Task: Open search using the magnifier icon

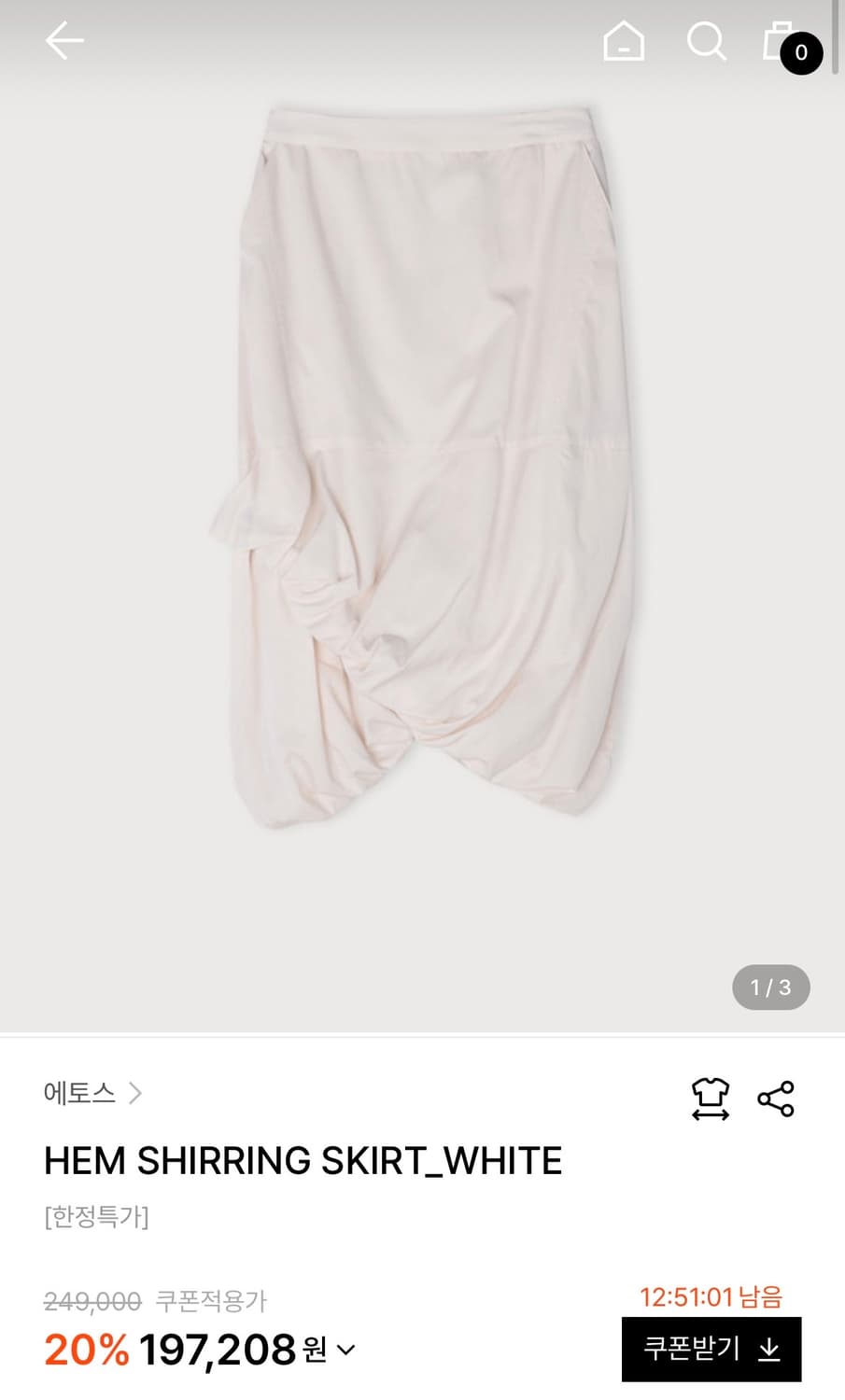Action: (x=707, y=41)
